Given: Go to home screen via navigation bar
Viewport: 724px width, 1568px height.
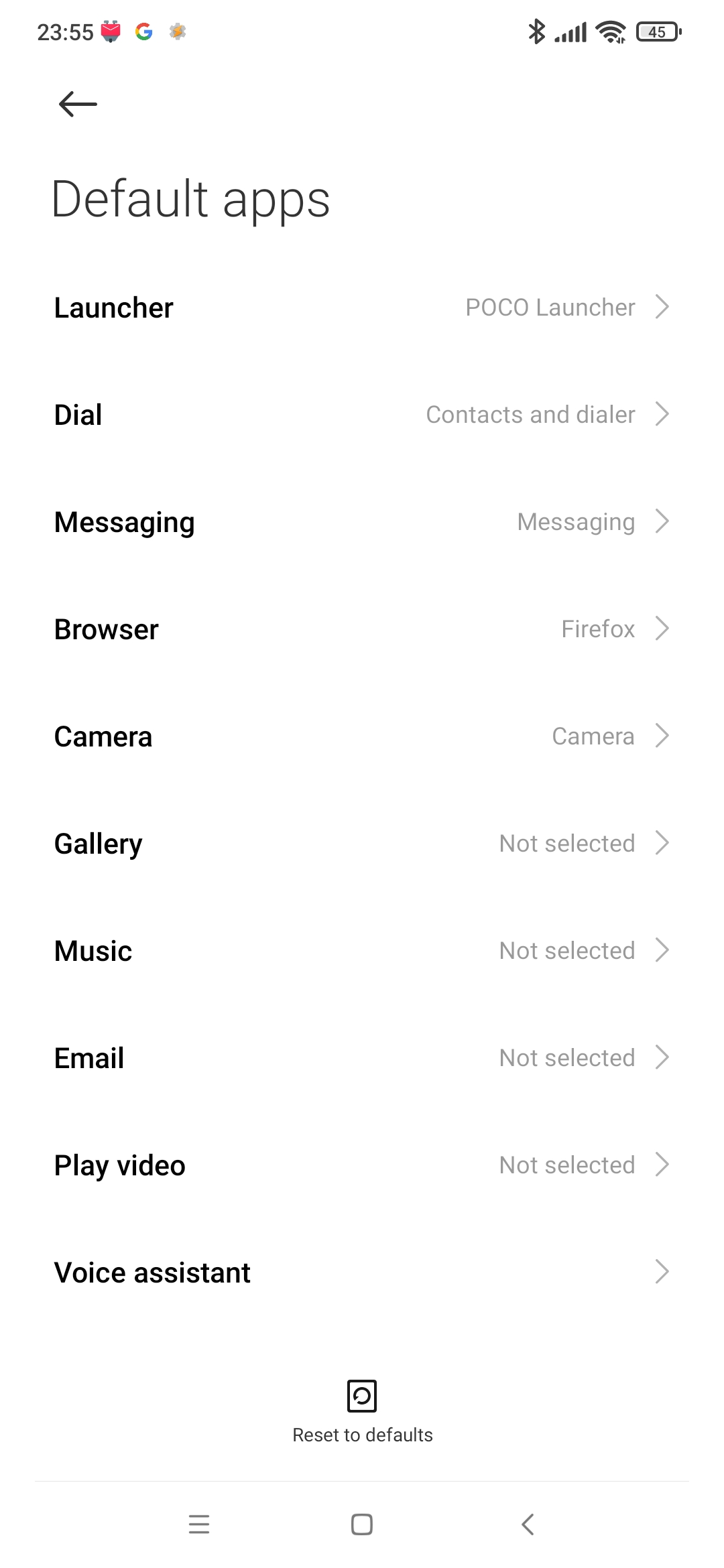Looking at the screenshot, I should pyautogui.click(x=362, y=1524).
